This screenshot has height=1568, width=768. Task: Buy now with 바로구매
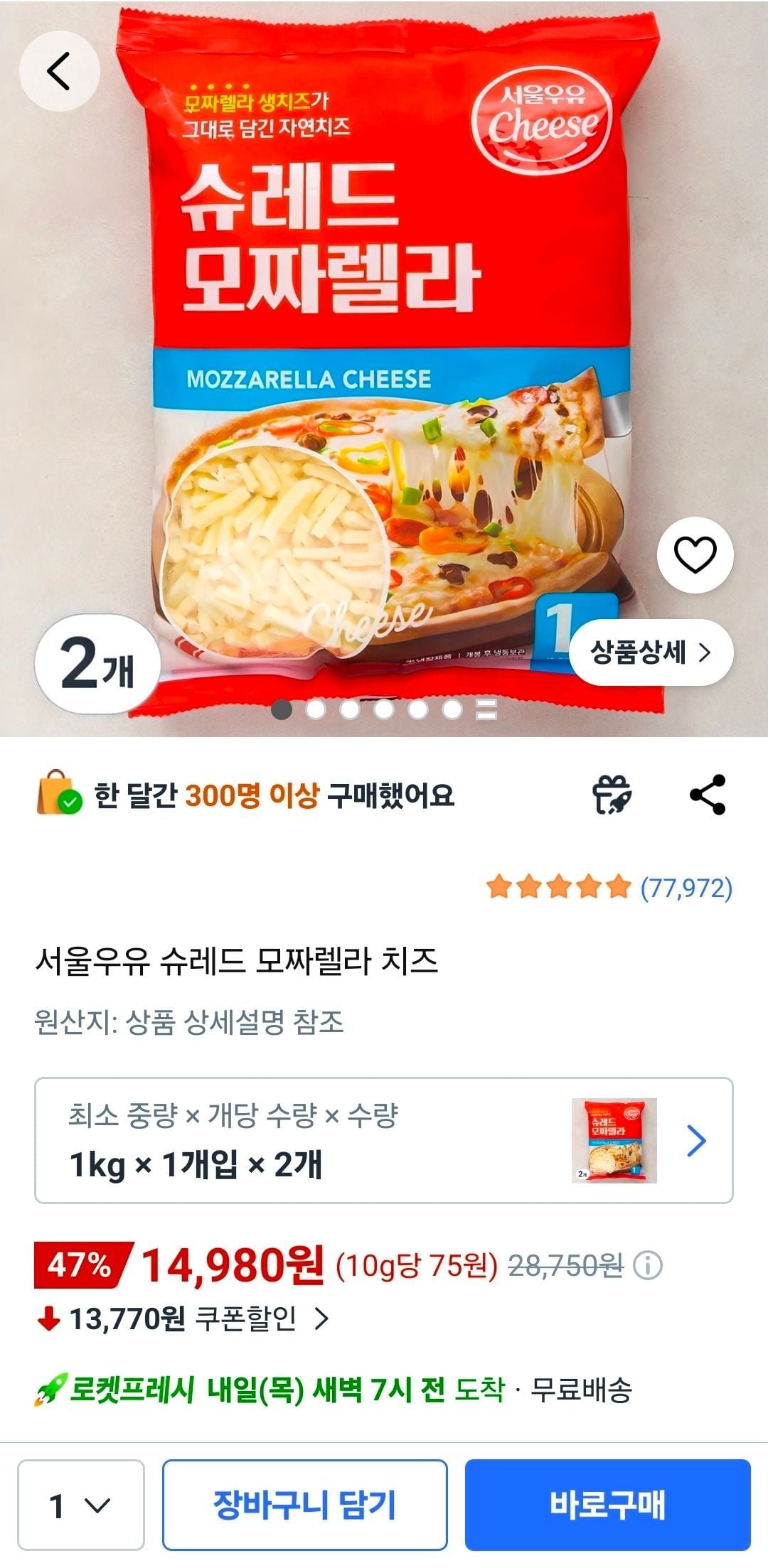pyautogui.click(x=607, y=1505)
